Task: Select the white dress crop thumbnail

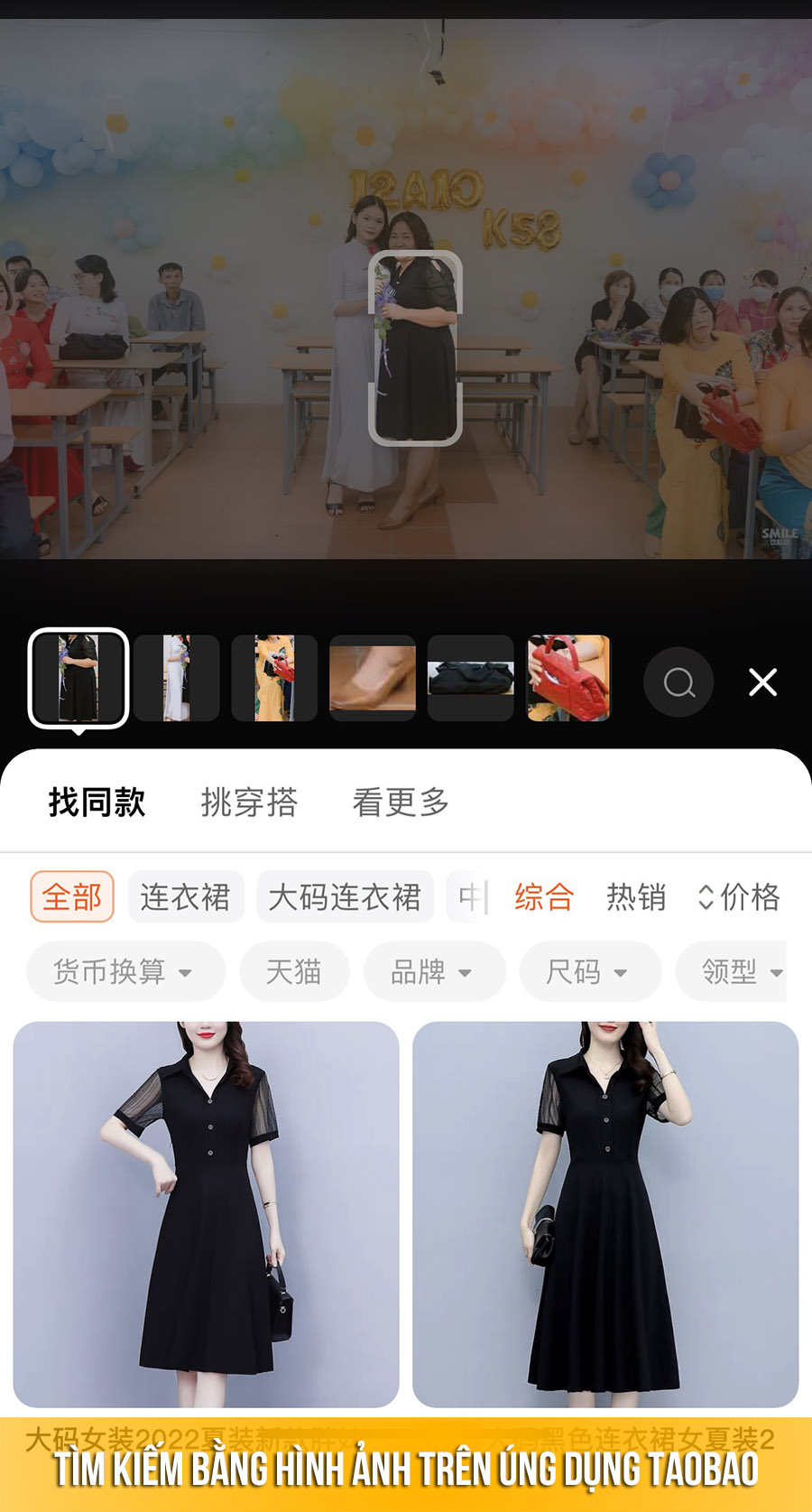Action: (177, 678)
